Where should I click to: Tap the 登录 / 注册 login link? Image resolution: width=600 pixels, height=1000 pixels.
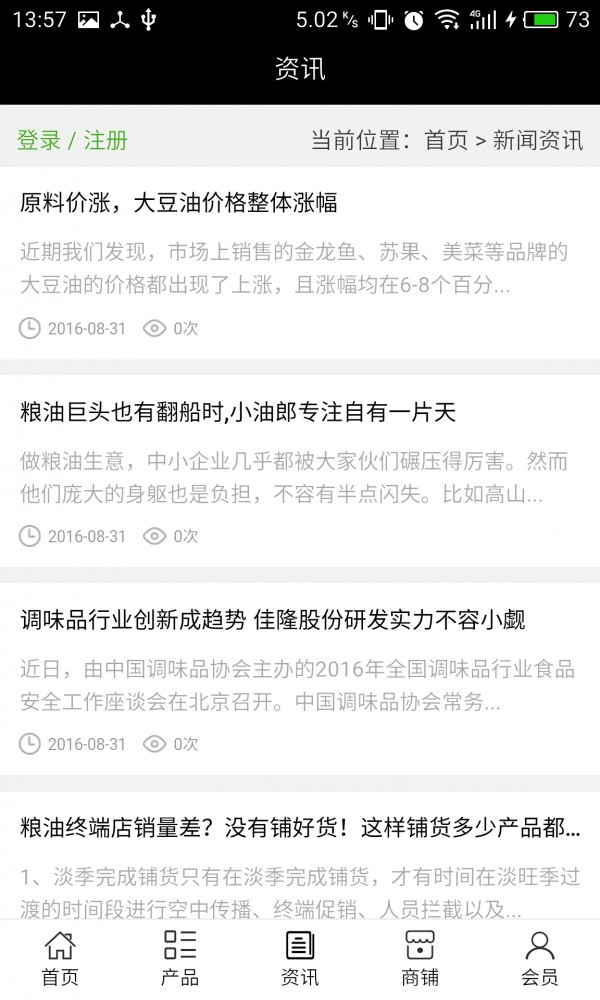pyautogui.click(x=72, y=141)
